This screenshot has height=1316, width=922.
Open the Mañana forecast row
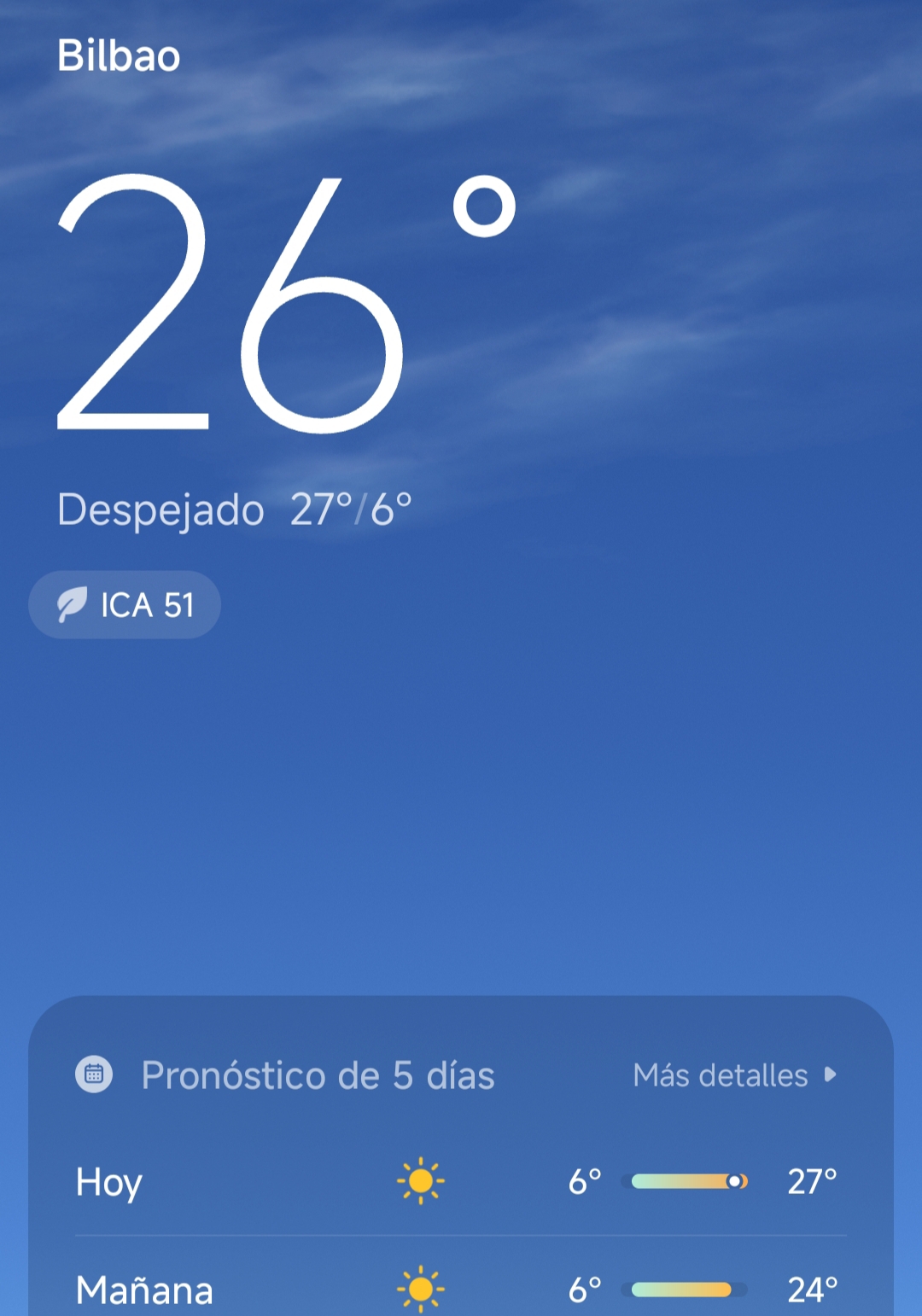[461, 1289]
